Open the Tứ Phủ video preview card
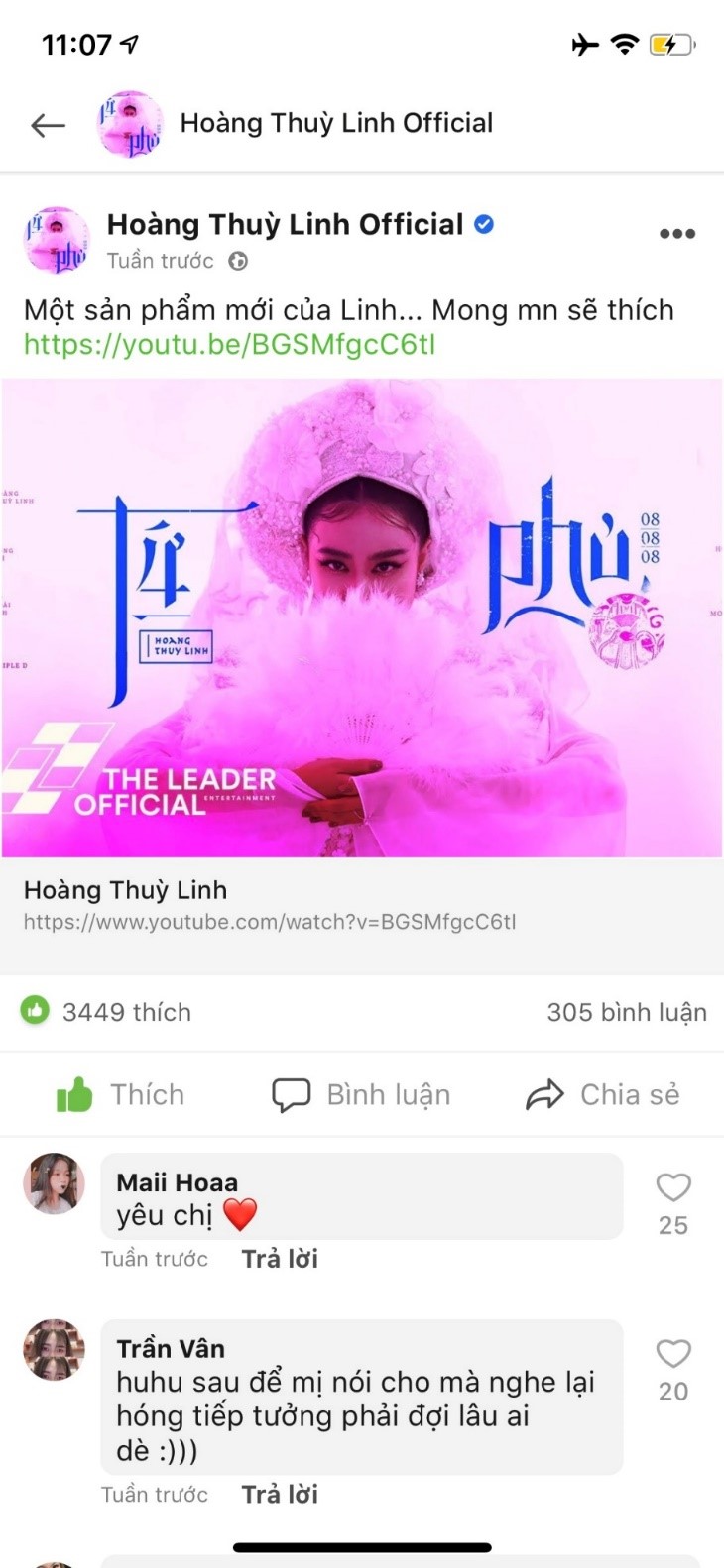 click(362, 616)
